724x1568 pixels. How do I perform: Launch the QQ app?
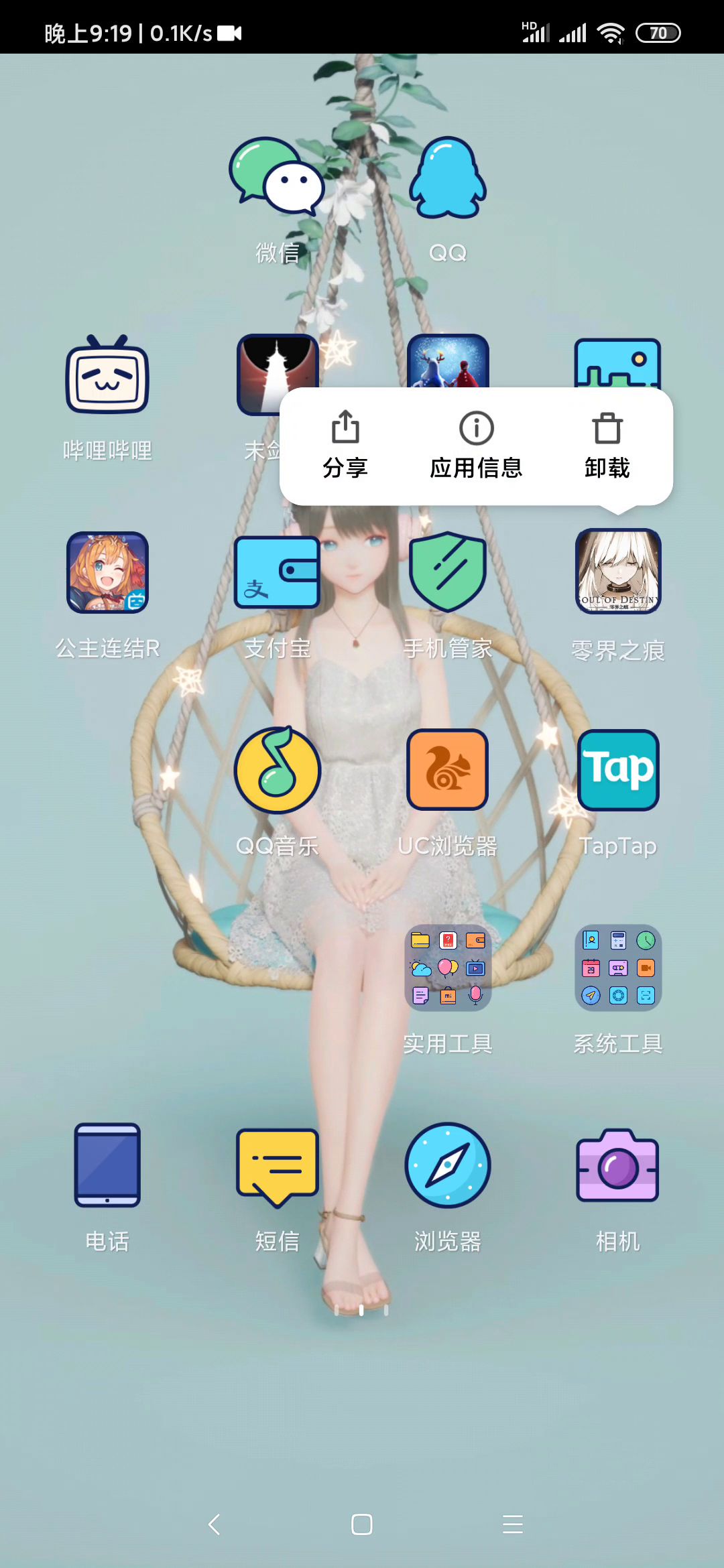point(447,178)
